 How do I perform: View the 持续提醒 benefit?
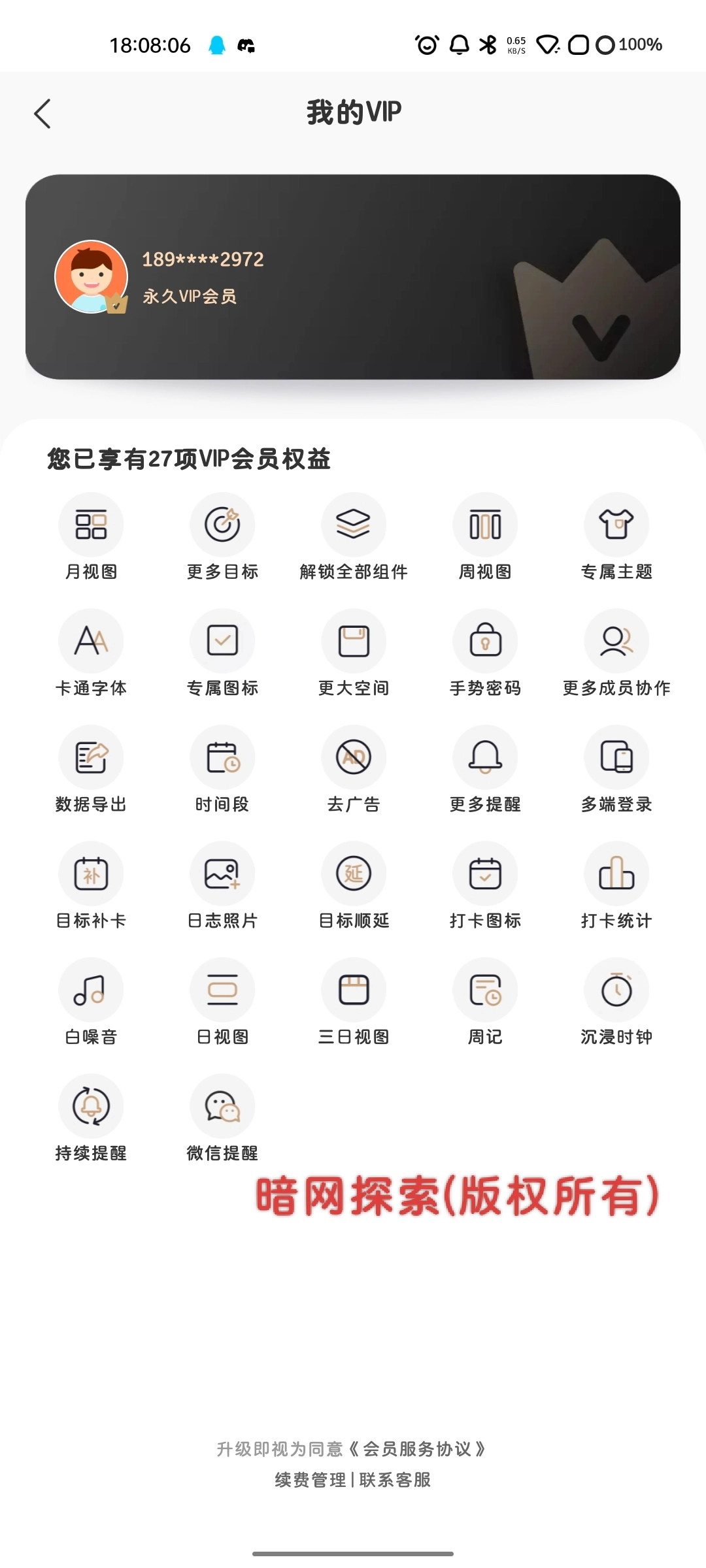point(91,1107)
